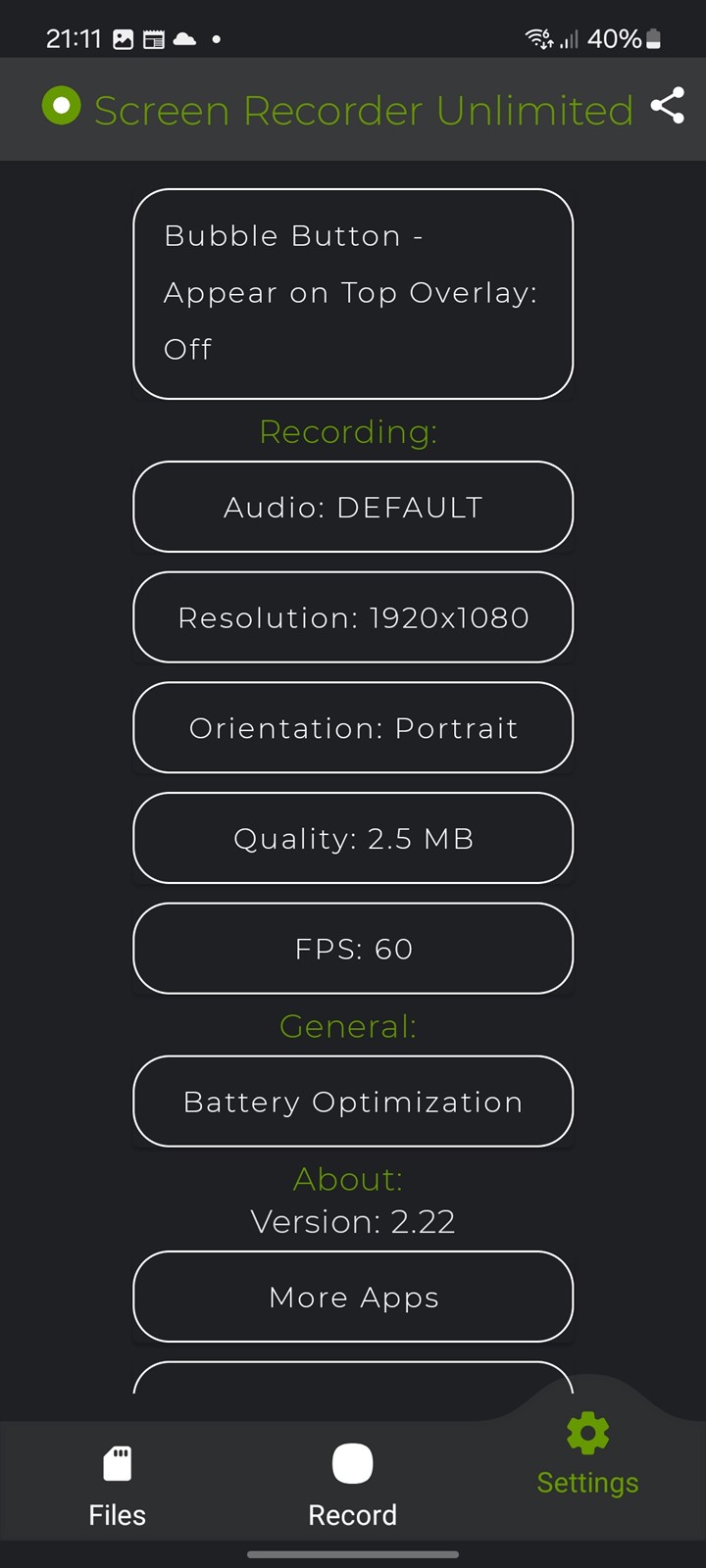The image size is (706, 1568).
Task: Open More Apps
Action: (353, 1297)
